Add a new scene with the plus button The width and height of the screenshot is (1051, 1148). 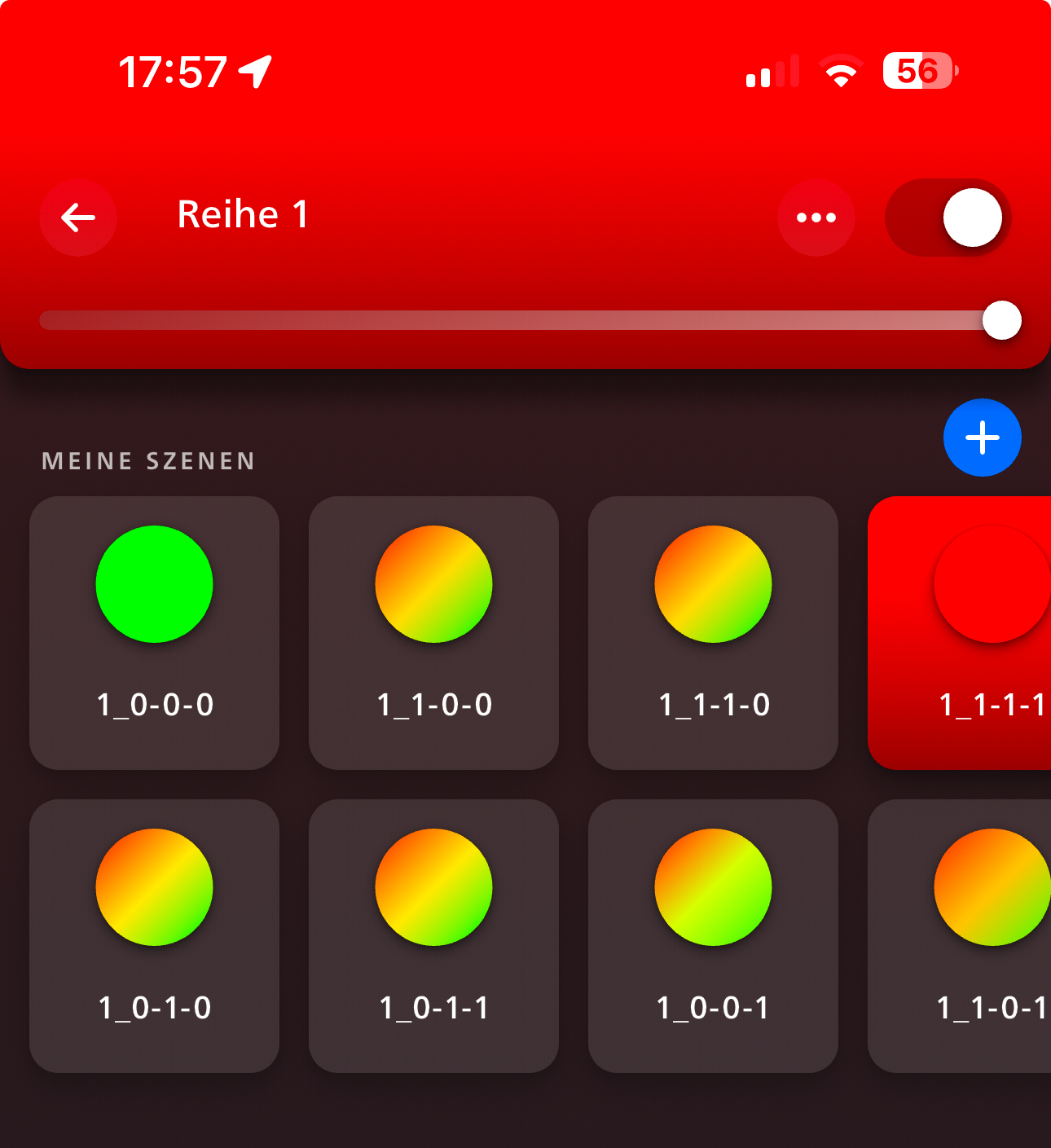(982, 438)
